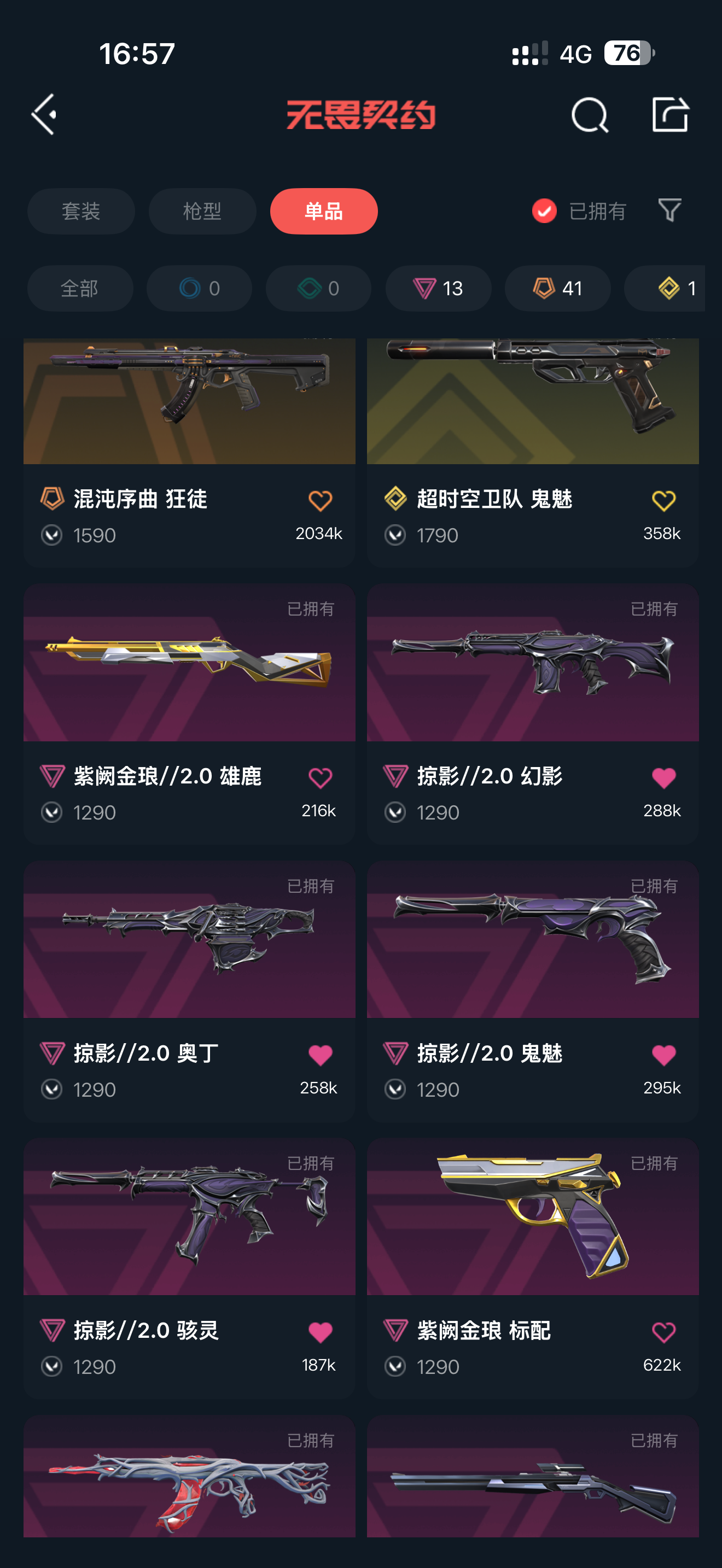
Task: Toggle the 已拥有 checkbox
Action: click(544, 211)
